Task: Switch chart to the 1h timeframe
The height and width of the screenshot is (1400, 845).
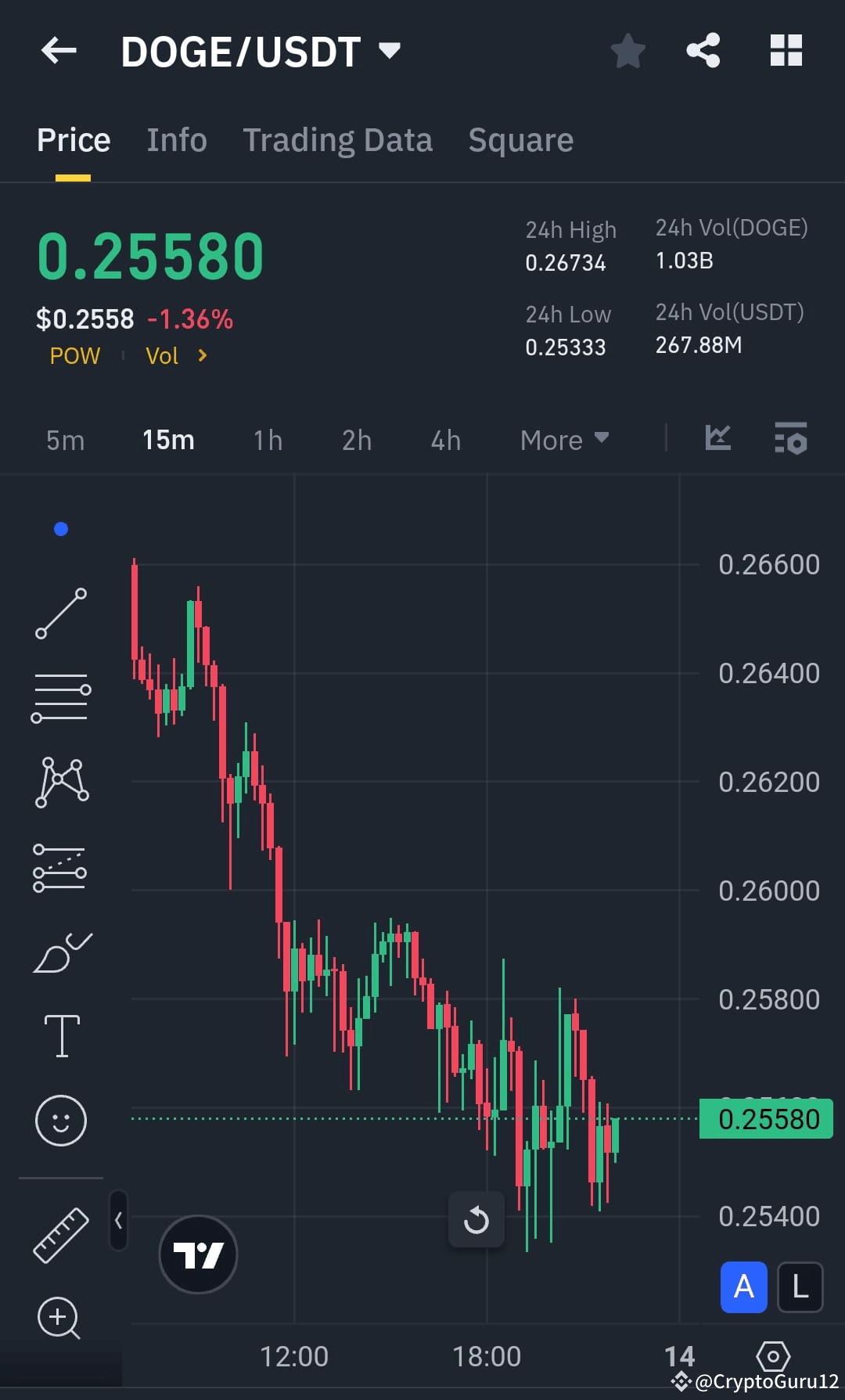Action: (x=267, y=440)
